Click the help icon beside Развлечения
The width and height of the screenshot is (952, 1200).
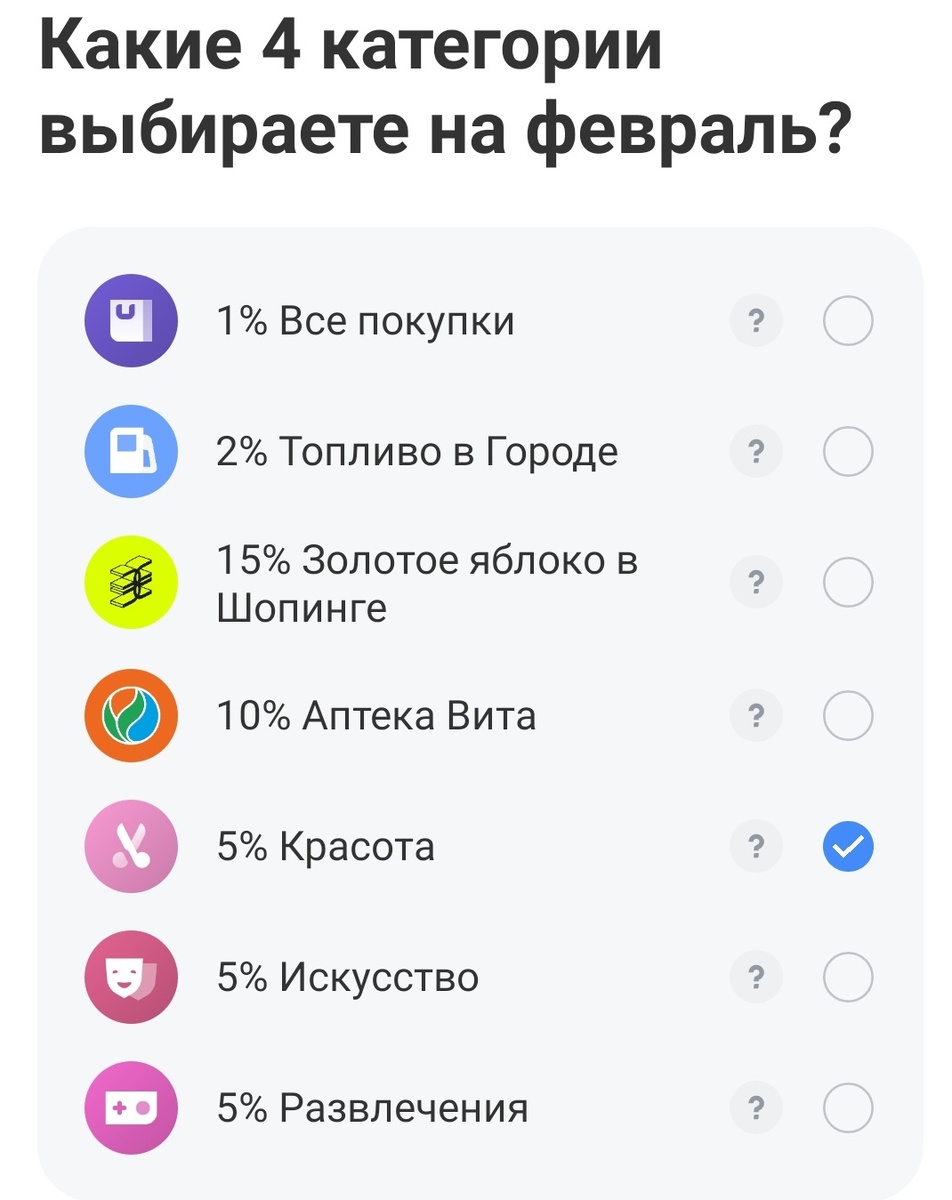(x=757, y=1108)
